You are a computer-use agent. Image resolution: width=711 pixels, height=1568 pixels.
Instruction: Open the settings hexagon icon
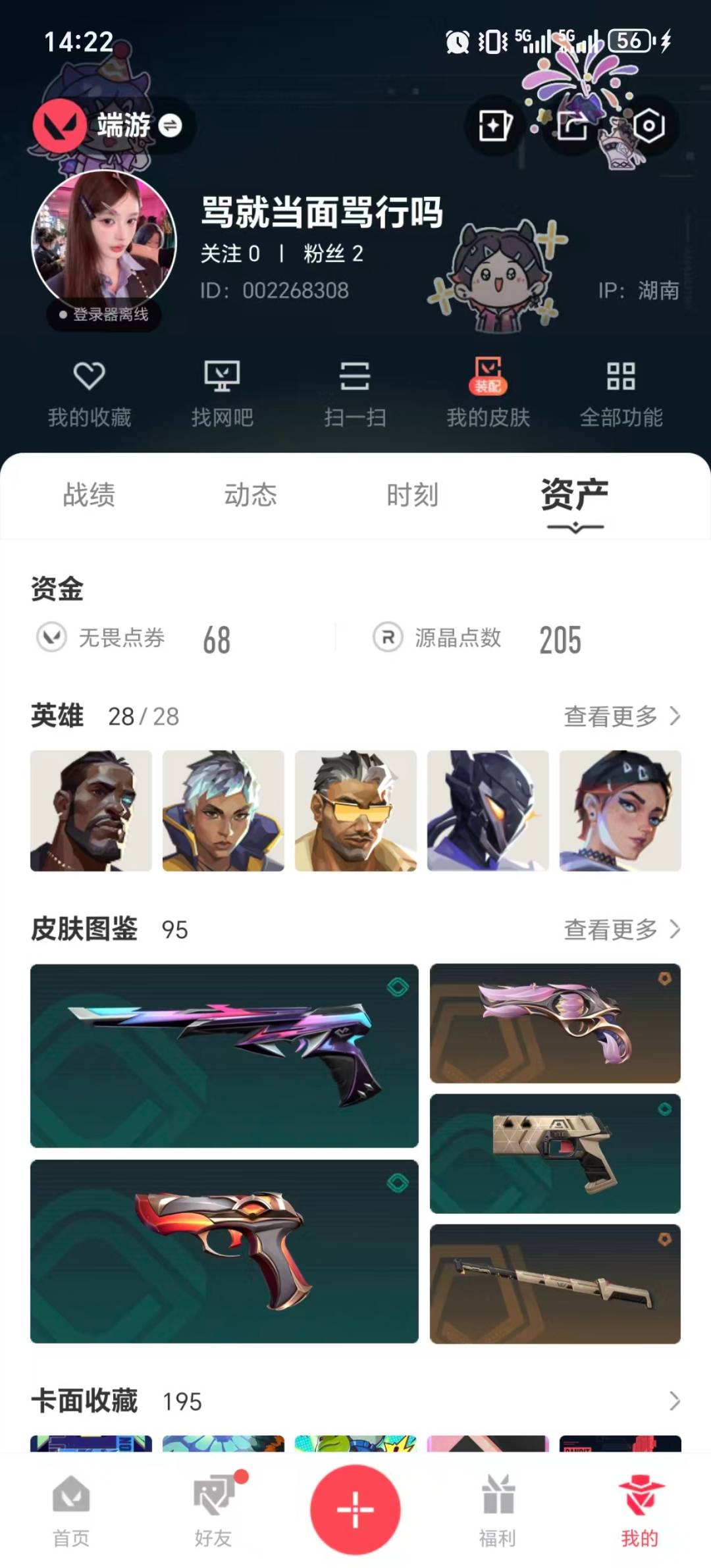[648, 125]
